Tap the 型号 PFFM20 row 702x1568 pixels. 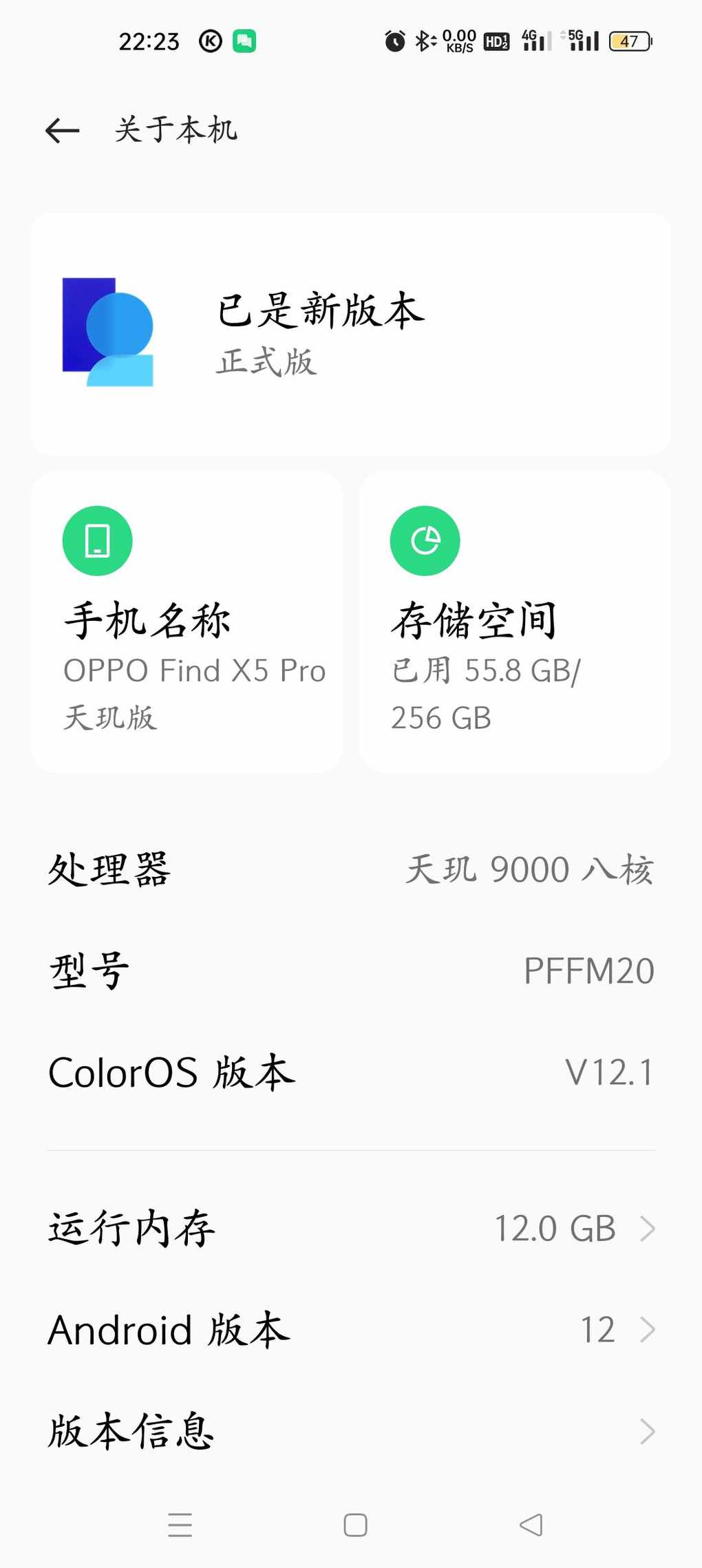(x=351, y=971)
